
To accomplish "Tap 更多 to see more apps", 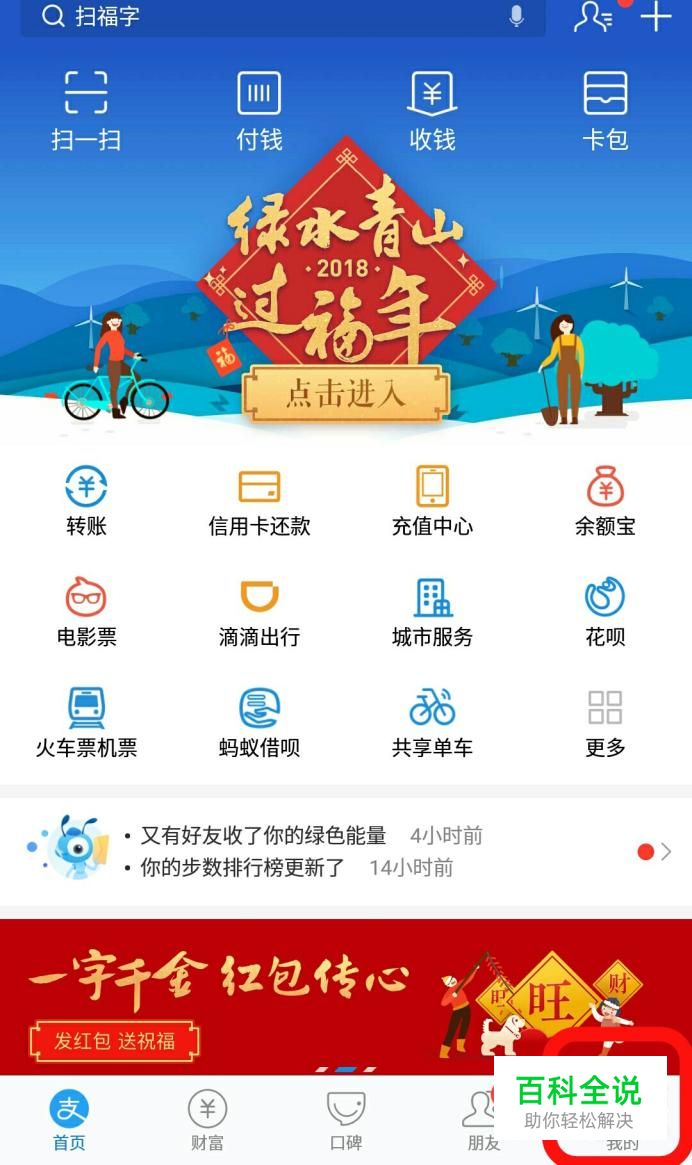I will click(605, 722).
